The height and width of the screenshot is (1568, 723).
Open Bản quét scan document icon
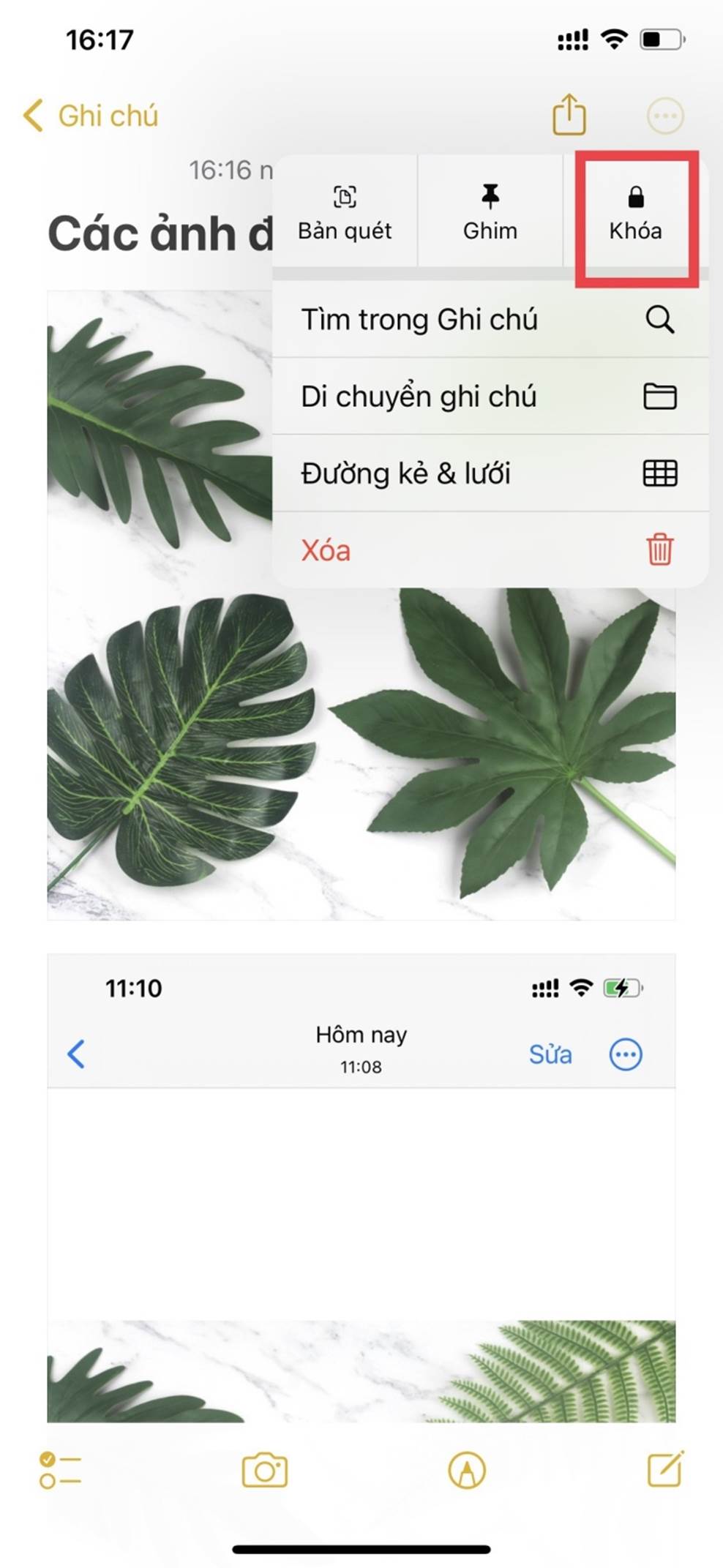[345, 211]
